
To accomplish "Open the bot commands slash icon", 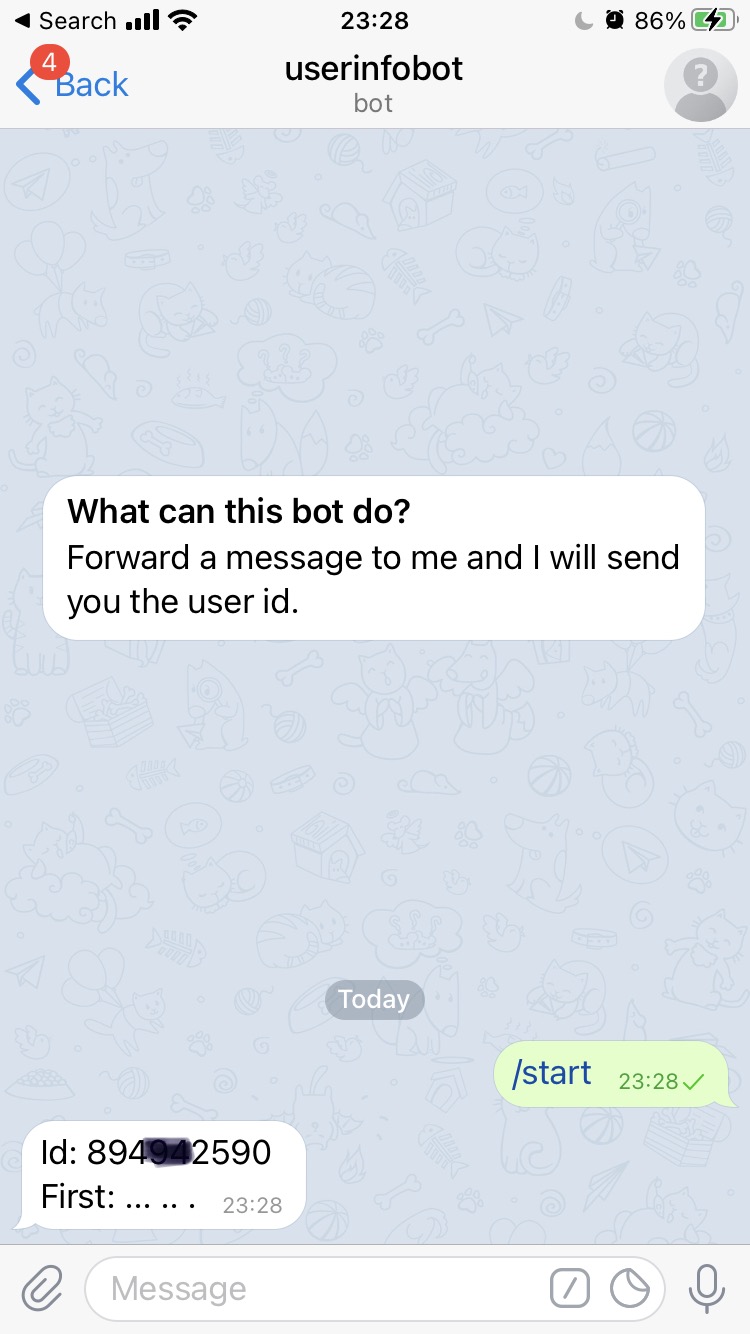I will tap(570, 1289).
